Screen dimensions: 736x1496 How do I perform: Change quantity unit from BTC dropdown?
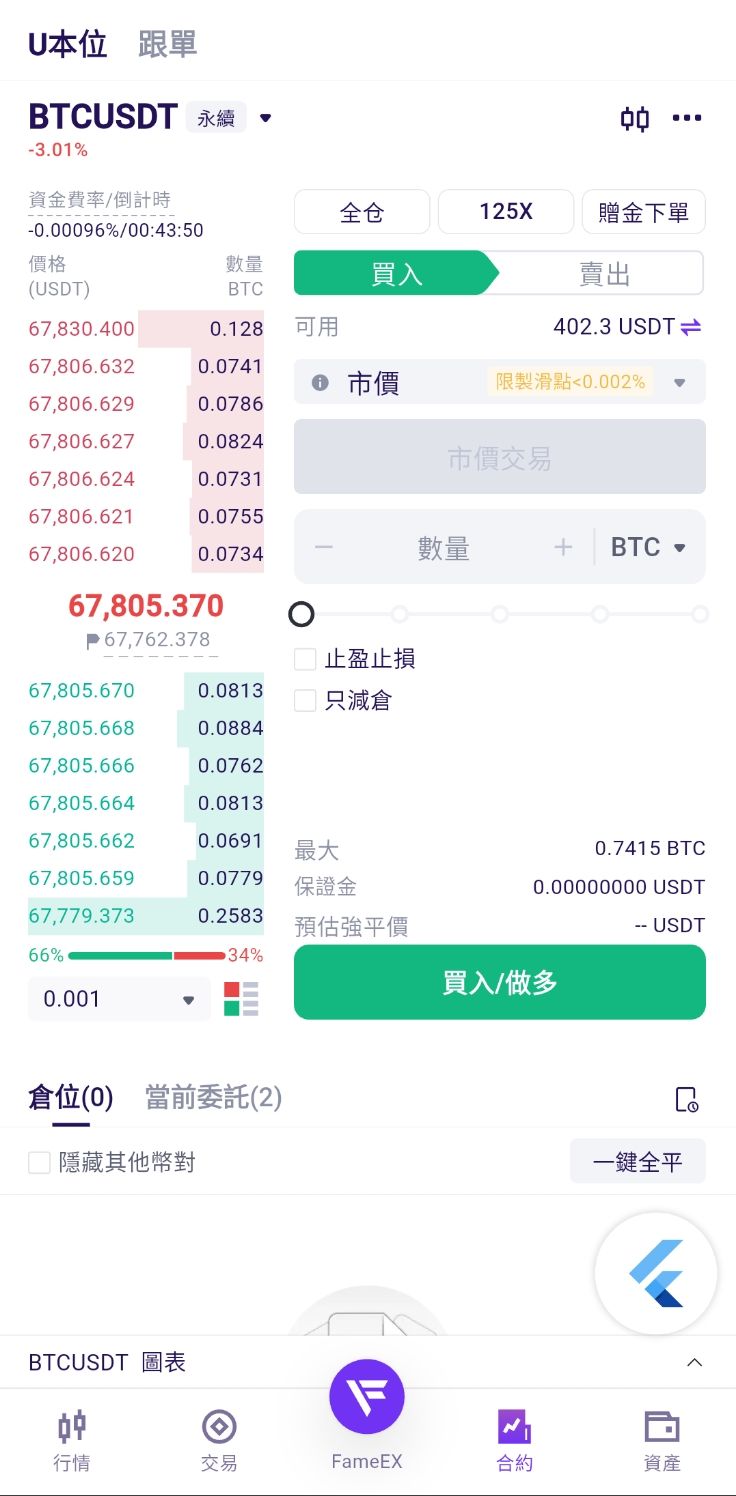click(x=648, y=548)
